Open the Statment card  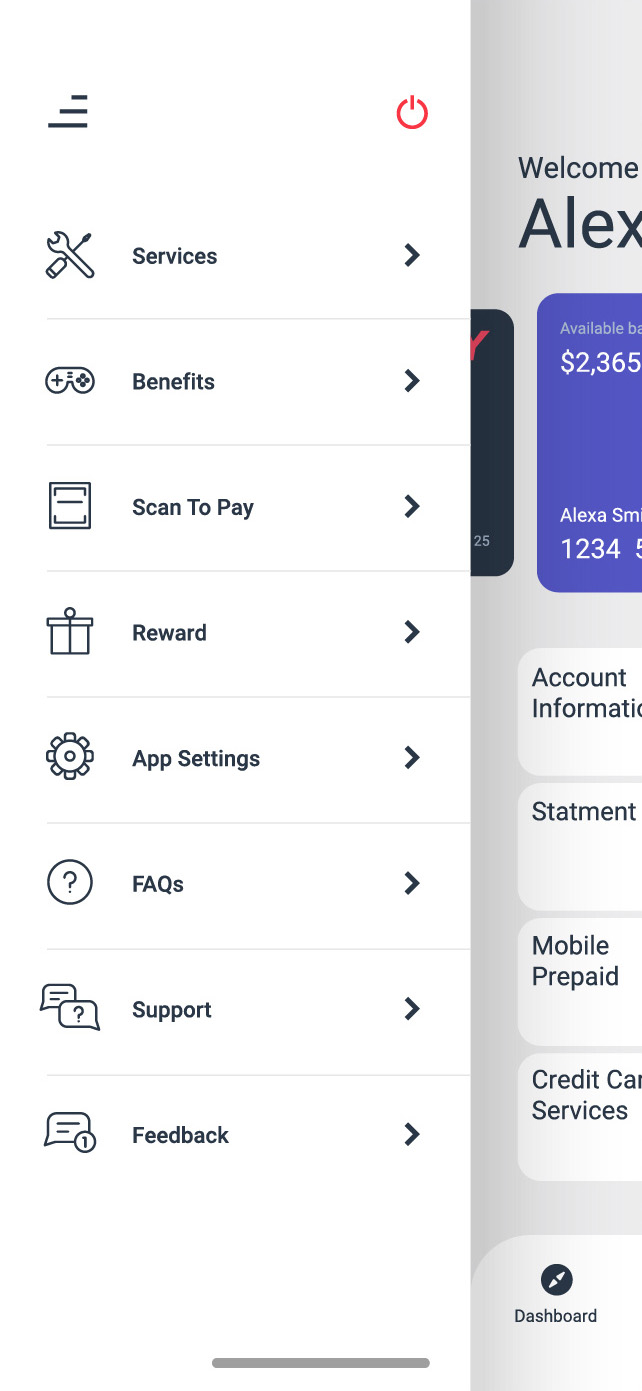tap(580, 846)
